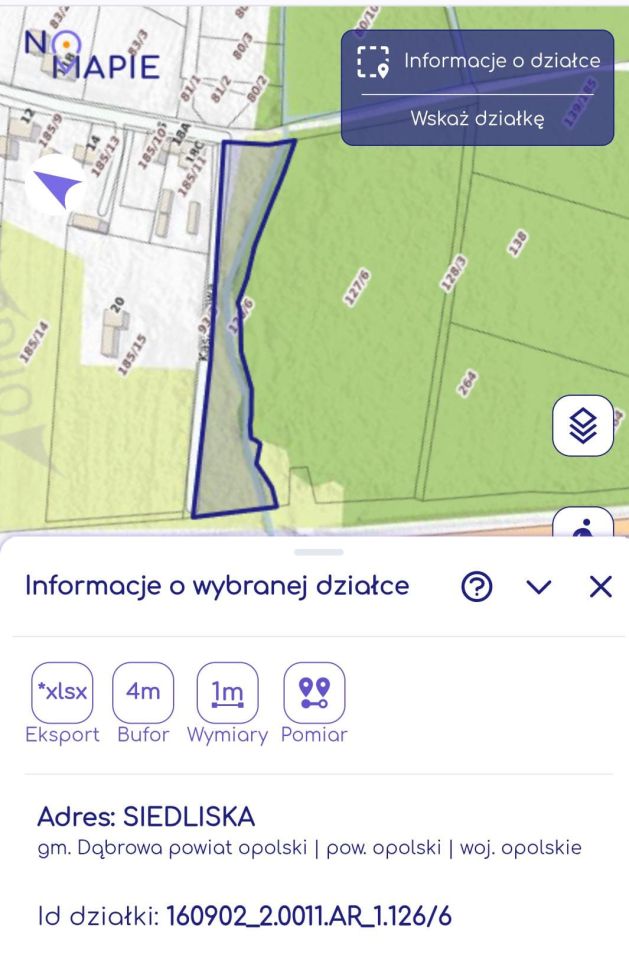Apply the 4m Bufor tool
Image resolution: width=629 pixels, height=960 pixels.
(x=142, y=693)
